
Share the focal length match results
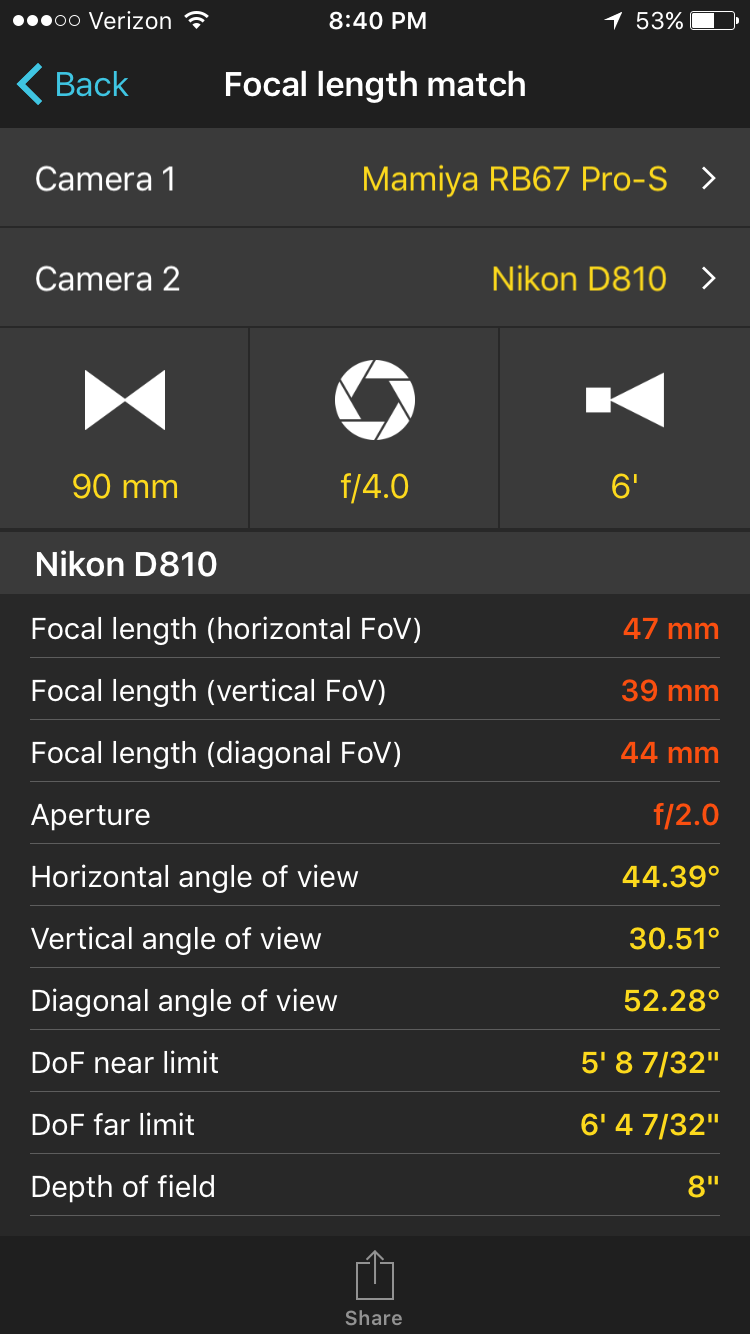374,1288
